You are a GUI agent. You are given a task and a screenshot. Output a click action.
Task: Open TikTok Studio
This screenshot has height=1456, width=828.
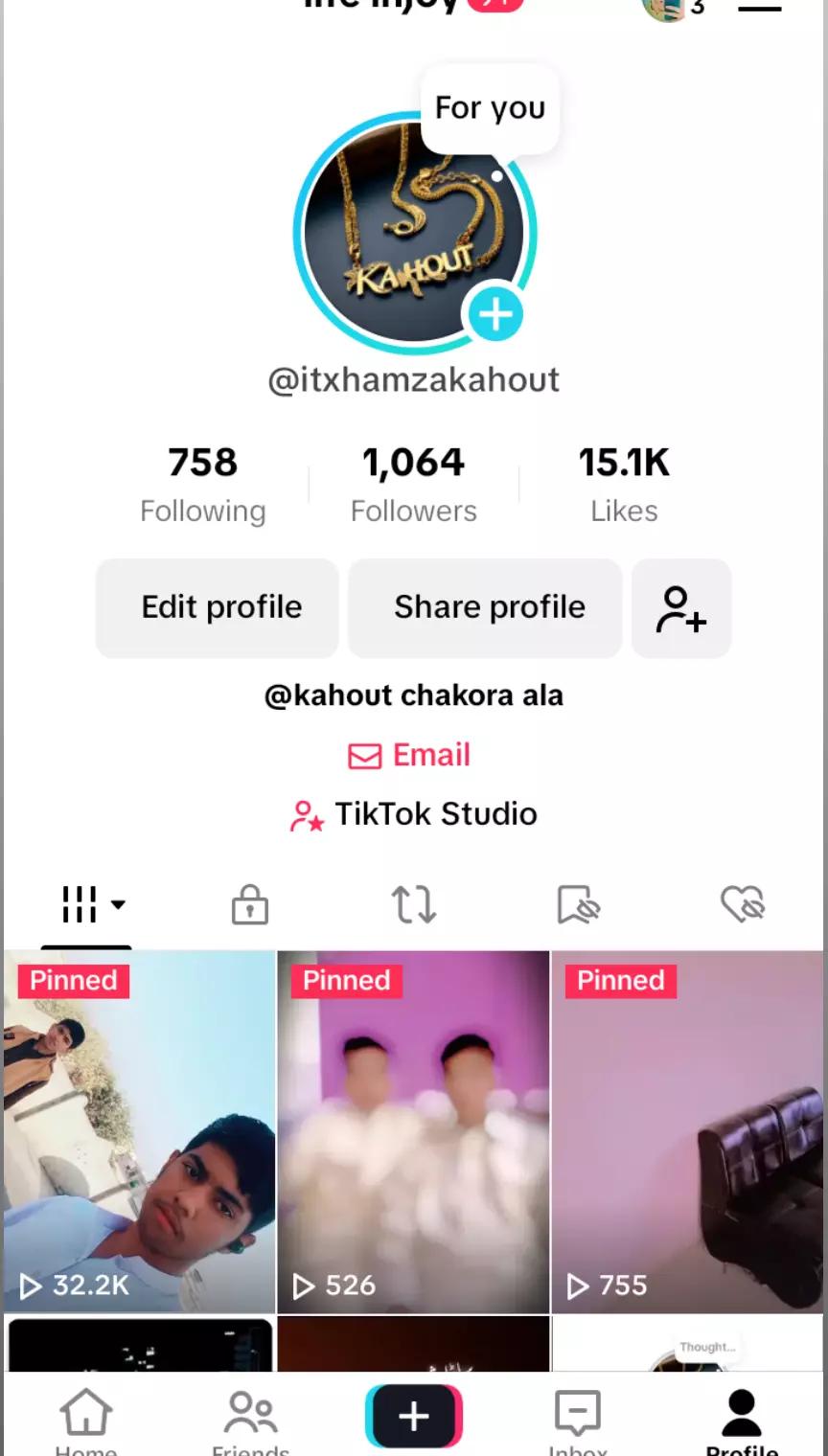(x=414, y=814)
